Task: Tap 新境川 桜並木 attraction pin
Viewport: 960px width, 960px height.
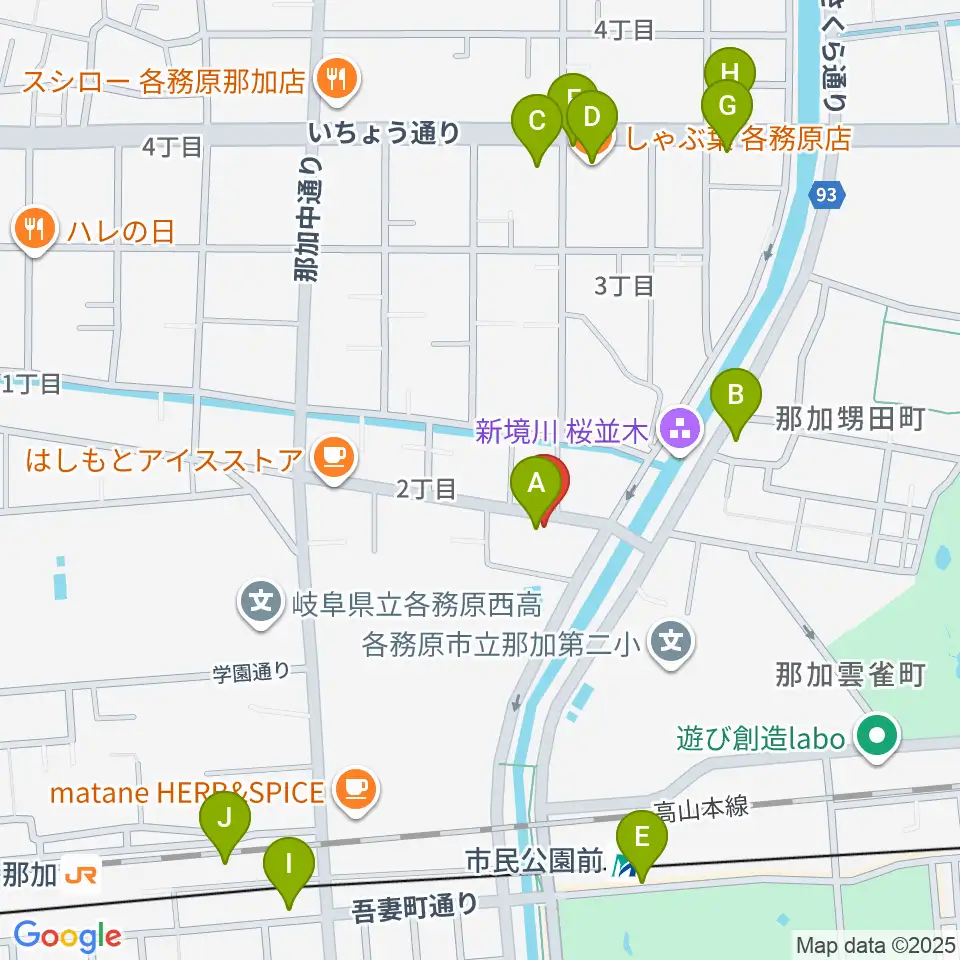Action: click(680, 432)
